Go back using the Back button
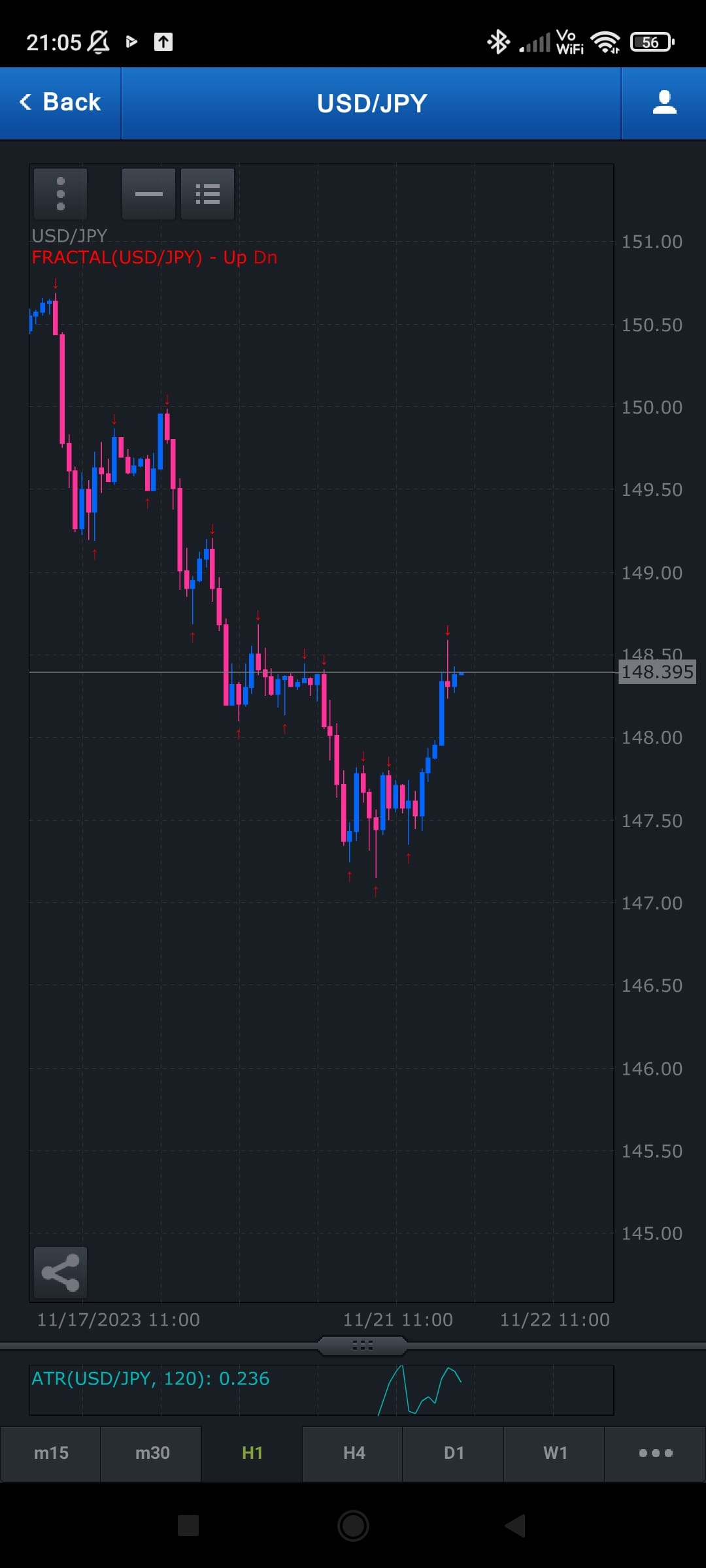The image size is (706, 1568). [60, 103]
